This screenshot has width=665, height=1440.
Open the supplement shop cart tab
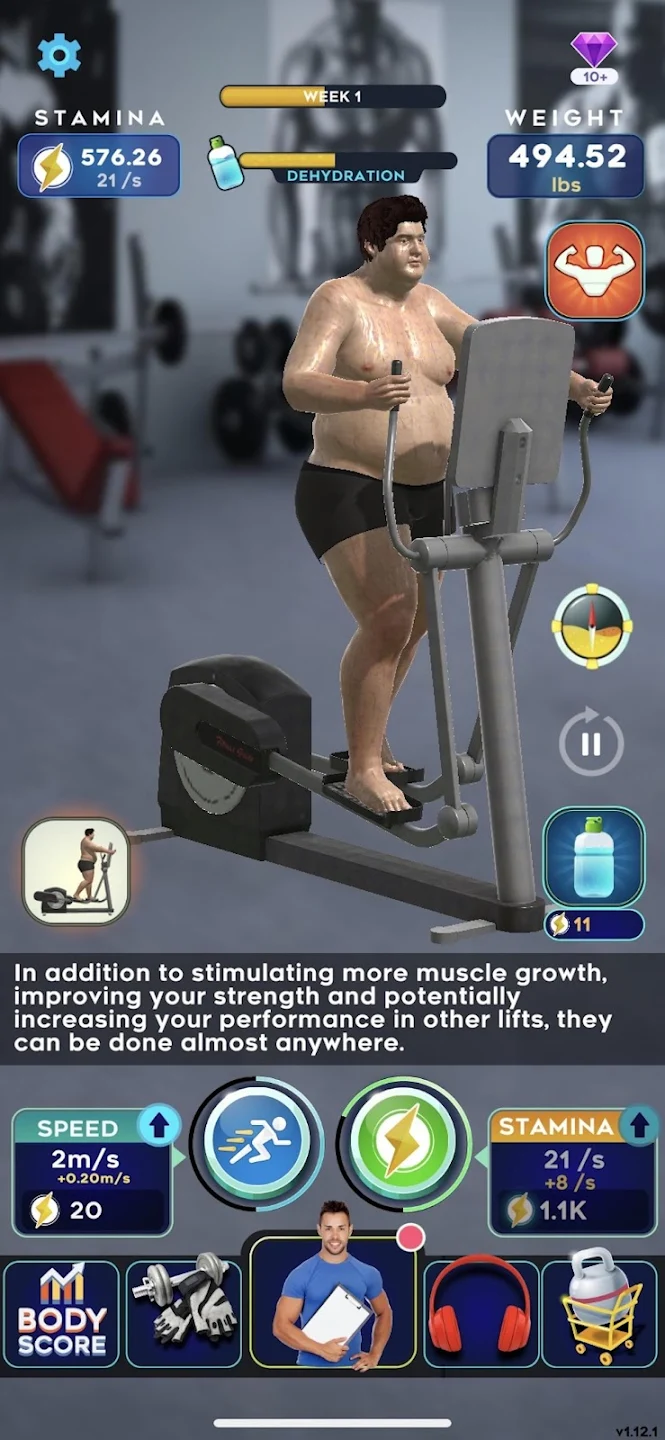pyautogui.click(x=600, y=1314)
